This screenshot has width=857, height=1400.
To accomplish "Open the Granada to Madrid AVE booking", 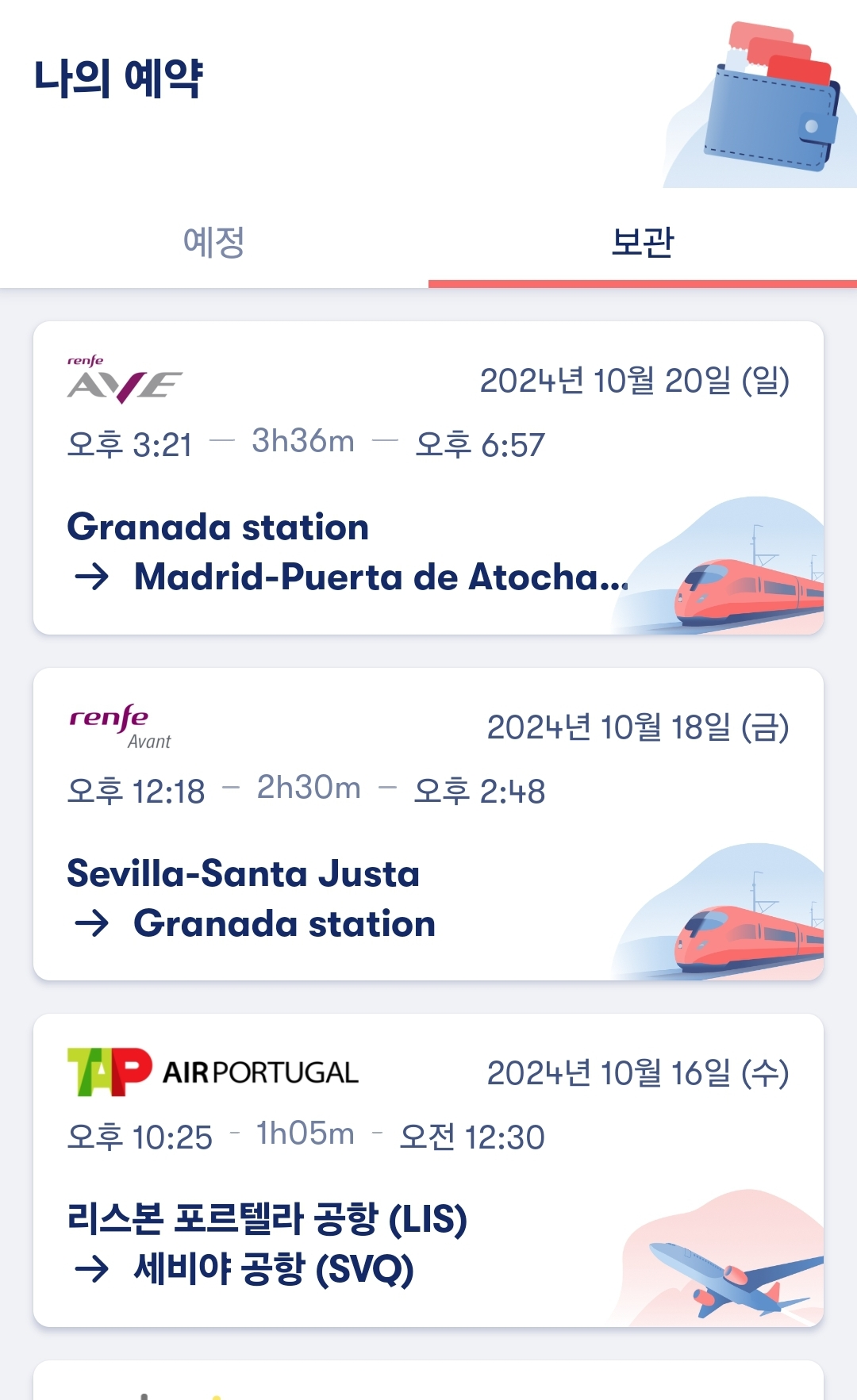I will click(428, 478).
